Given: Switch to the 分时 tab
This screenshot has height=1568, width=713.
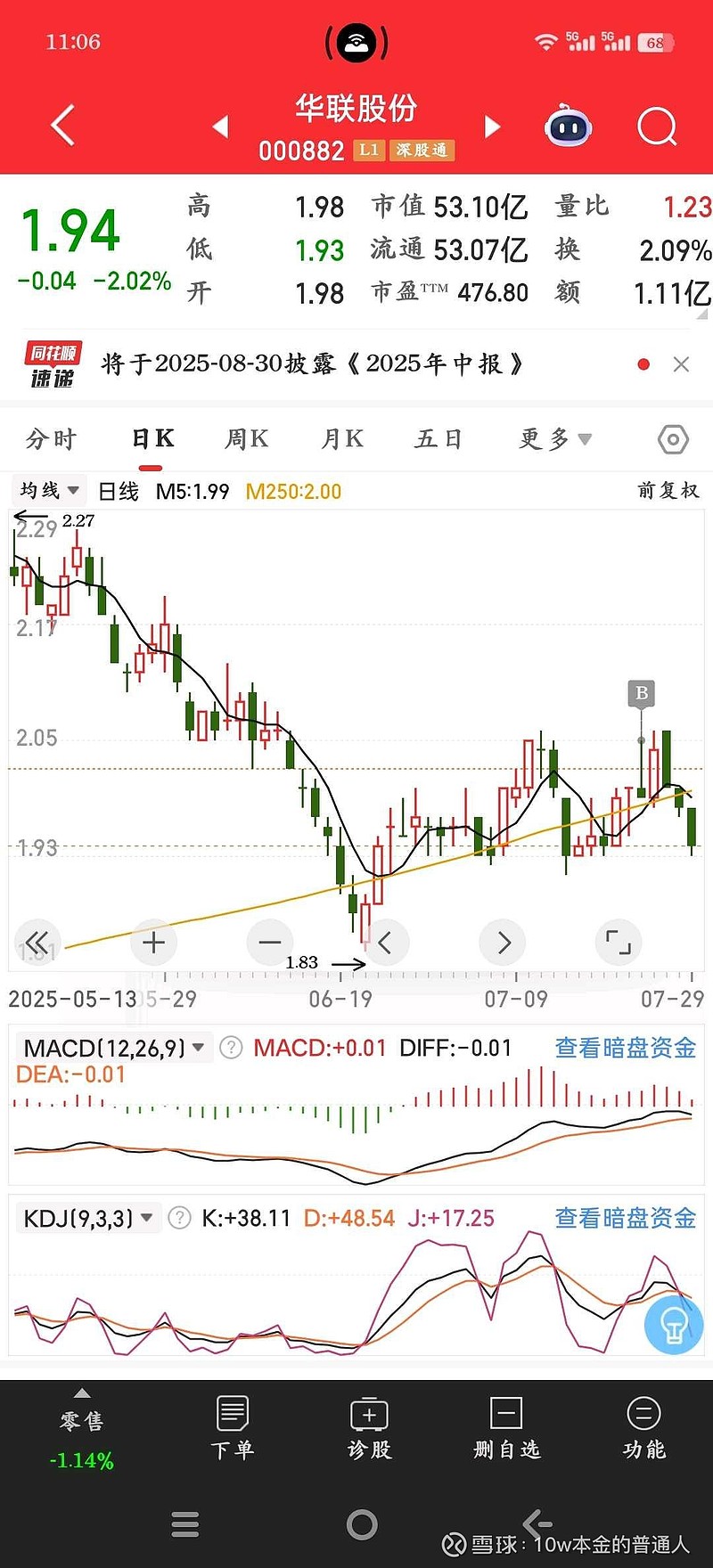Looking at the screenshot, I should (51, 438).
